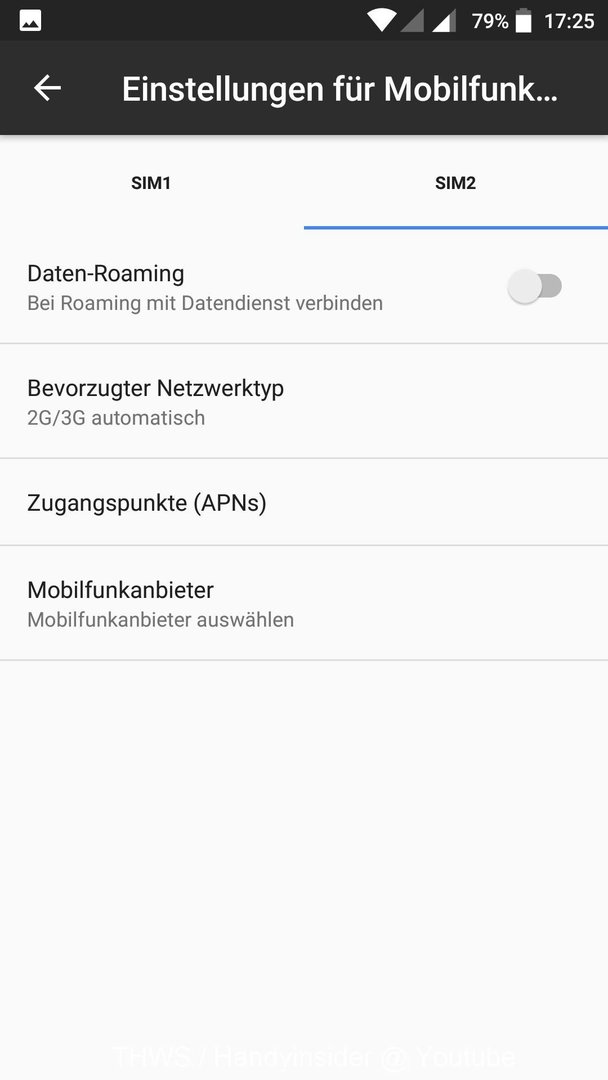The image size is (608, 1080).
Task: Open Zugangspunkte (APNs)
Action: (304, 502)
